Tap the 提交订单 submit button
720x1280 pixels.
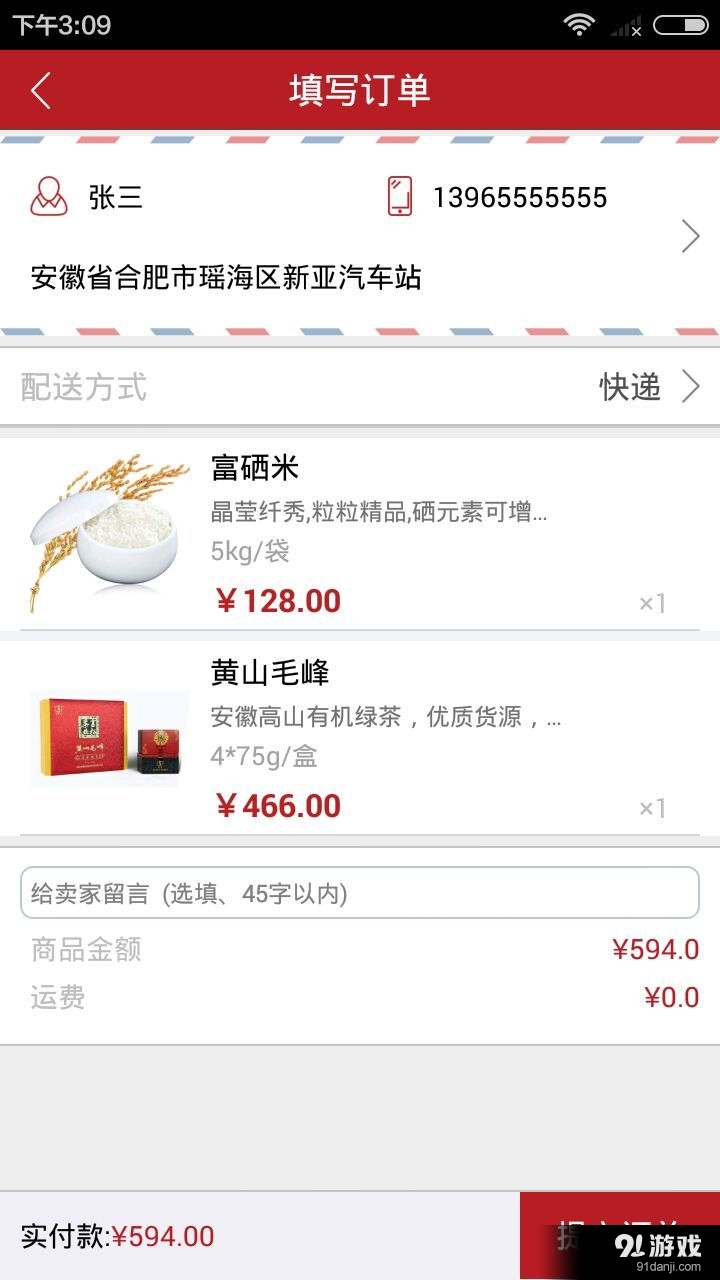pyautogui.click(x=618, y=1236)
